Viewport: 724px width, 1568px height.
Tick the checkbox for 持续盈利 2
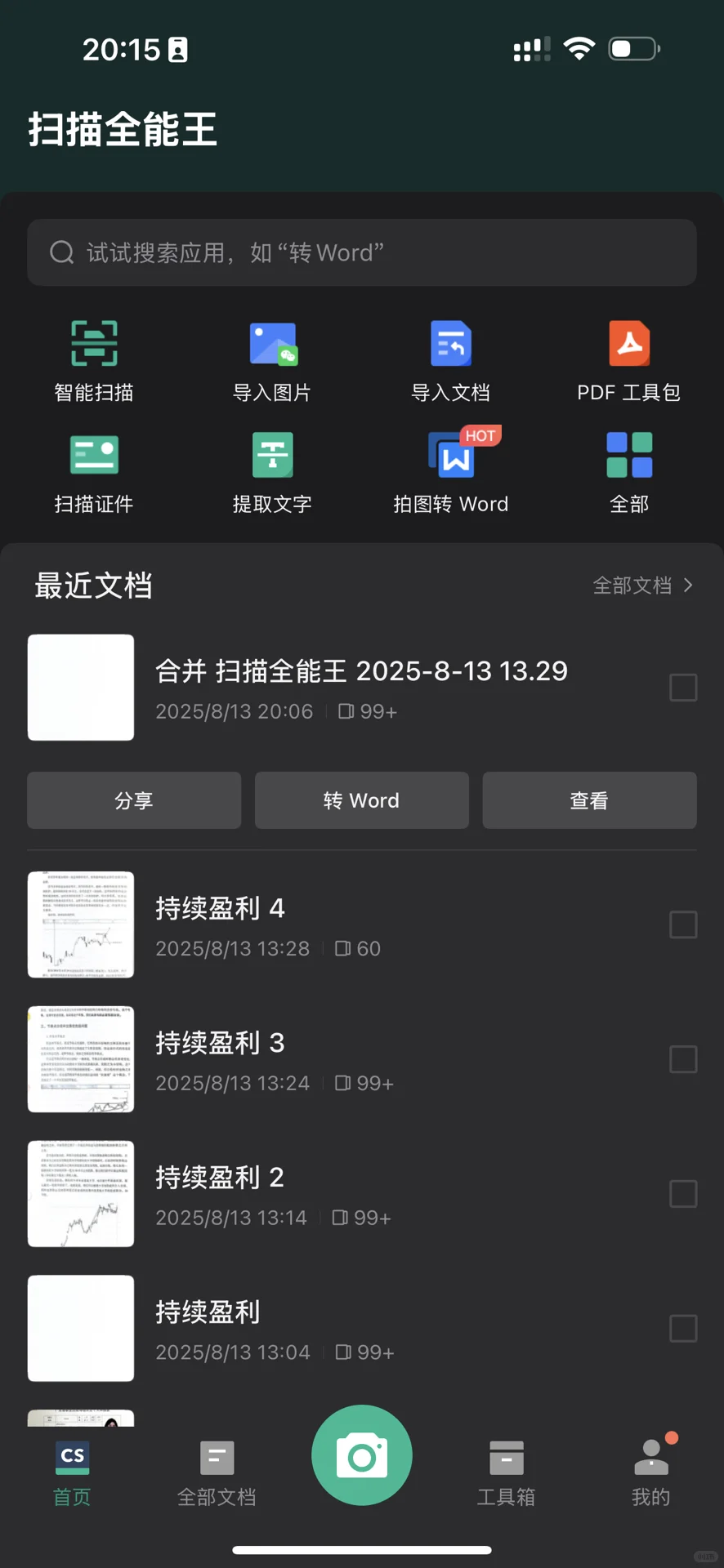pos(683,1194)
